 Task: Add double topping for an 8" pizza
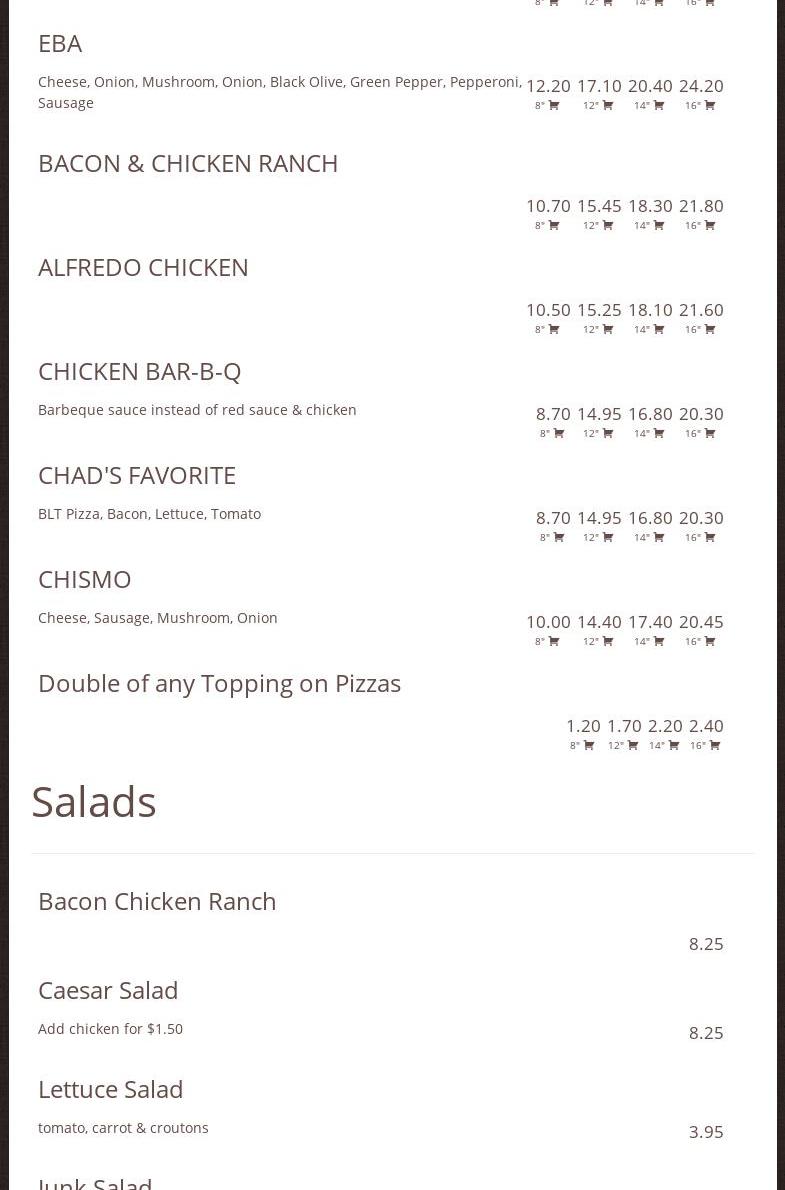pos(588,745)
